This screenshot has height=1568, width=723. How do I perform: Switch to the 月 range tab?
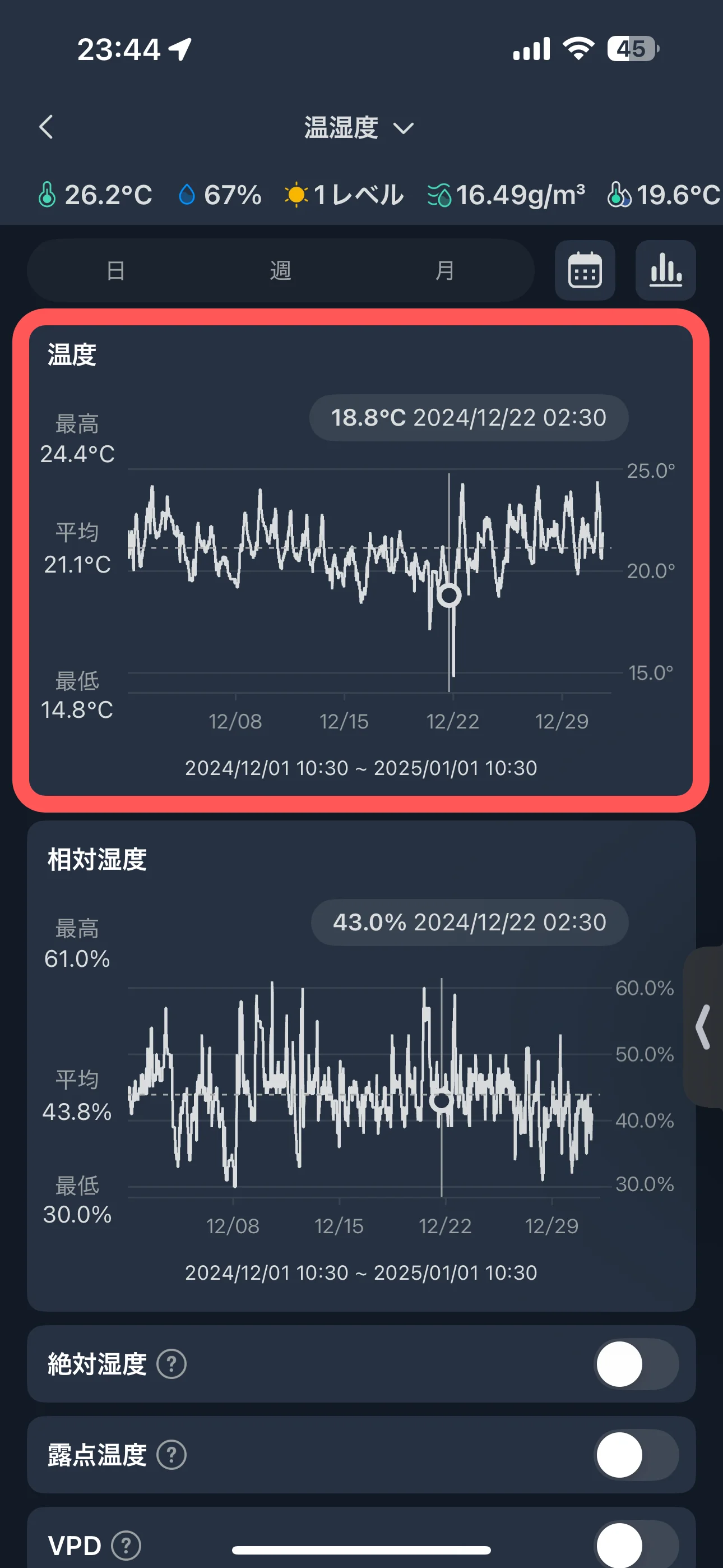[445, 270]
